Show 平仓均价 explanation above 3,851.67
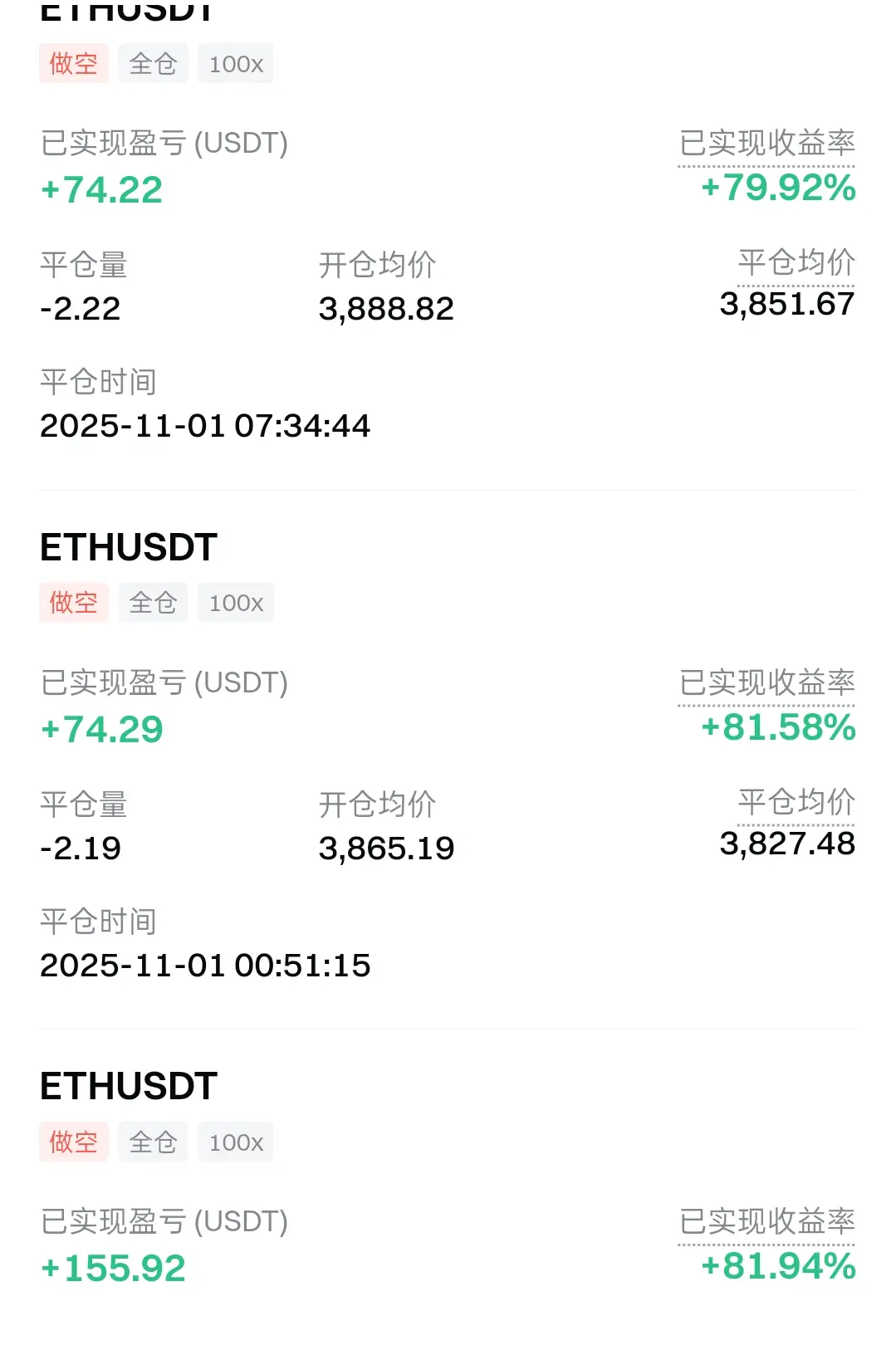This screenshot has width=896, height=1345. click(796, 263)
